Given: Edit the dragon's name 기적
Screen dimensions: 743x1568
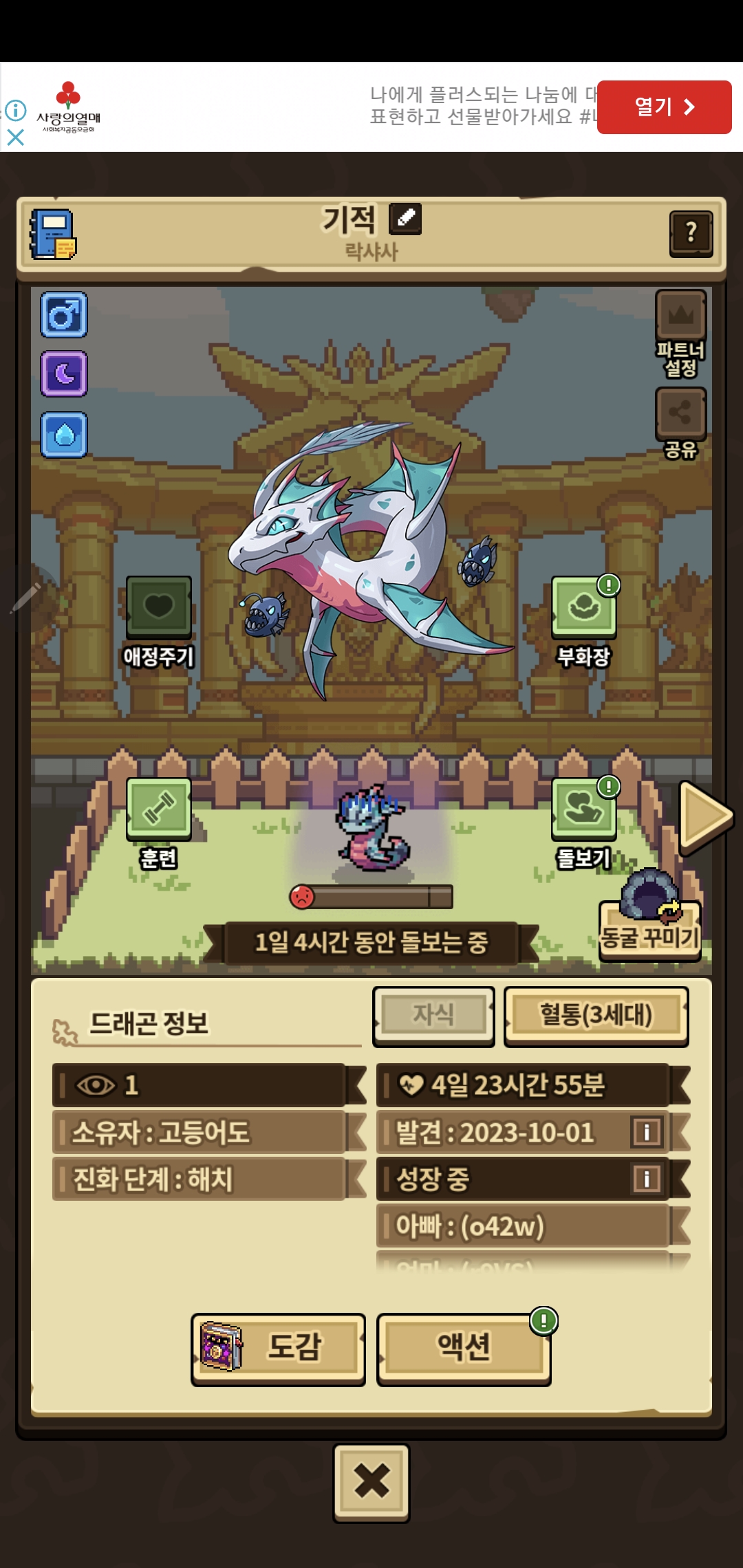Looking at the screenshot, I should 405,219.
